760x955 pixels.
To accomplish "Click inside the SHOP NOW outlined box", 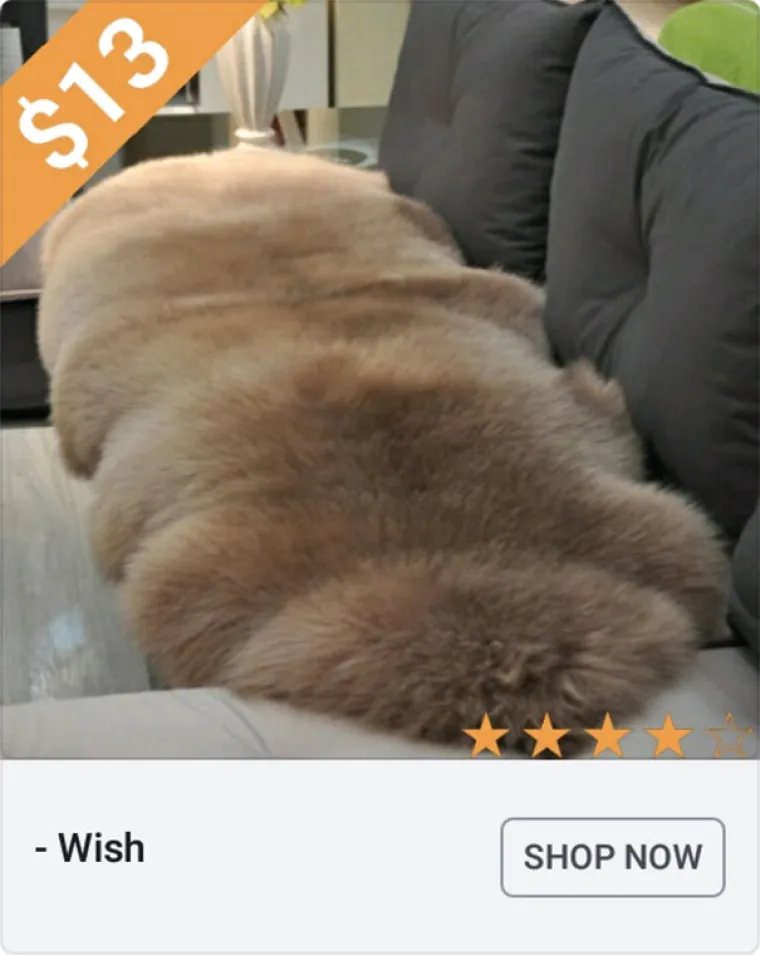I will click(x=613, y=854).
